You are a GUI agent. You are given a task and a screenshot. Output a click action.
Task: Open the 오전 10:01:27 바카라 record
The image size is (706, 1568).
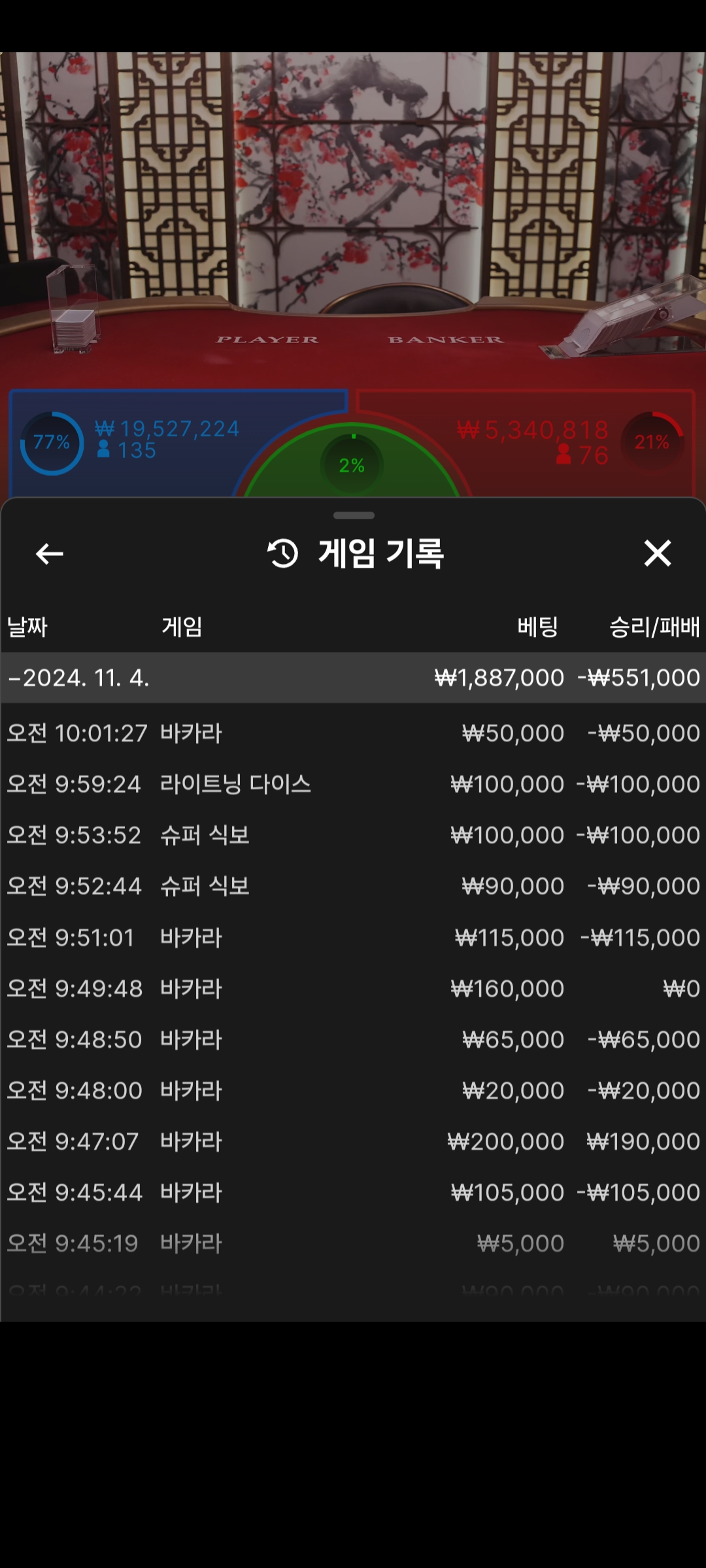[353, 733]
